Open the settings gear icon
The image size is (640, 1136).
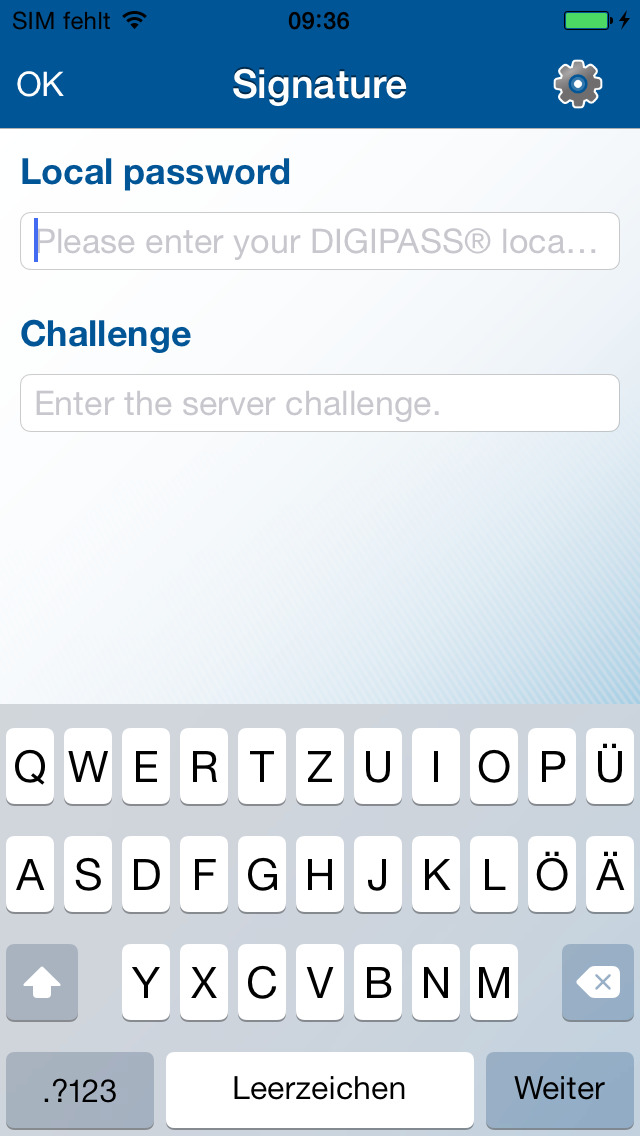[578, 85]
